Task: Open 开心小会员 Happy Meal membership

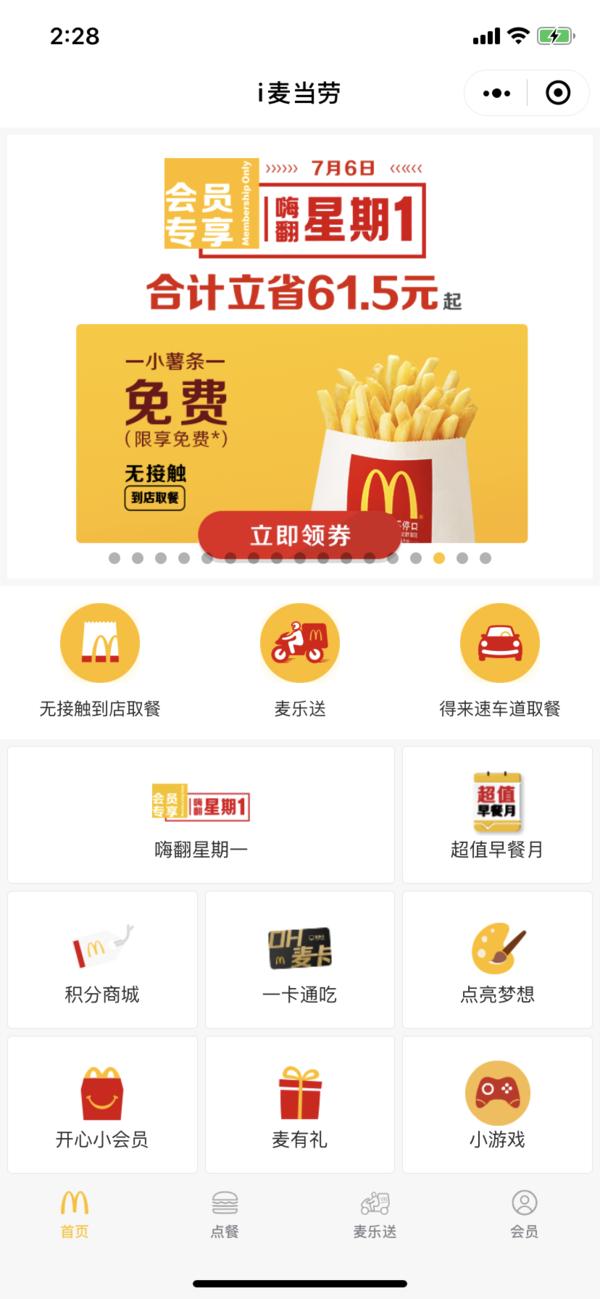Action: pos(102,1105)
